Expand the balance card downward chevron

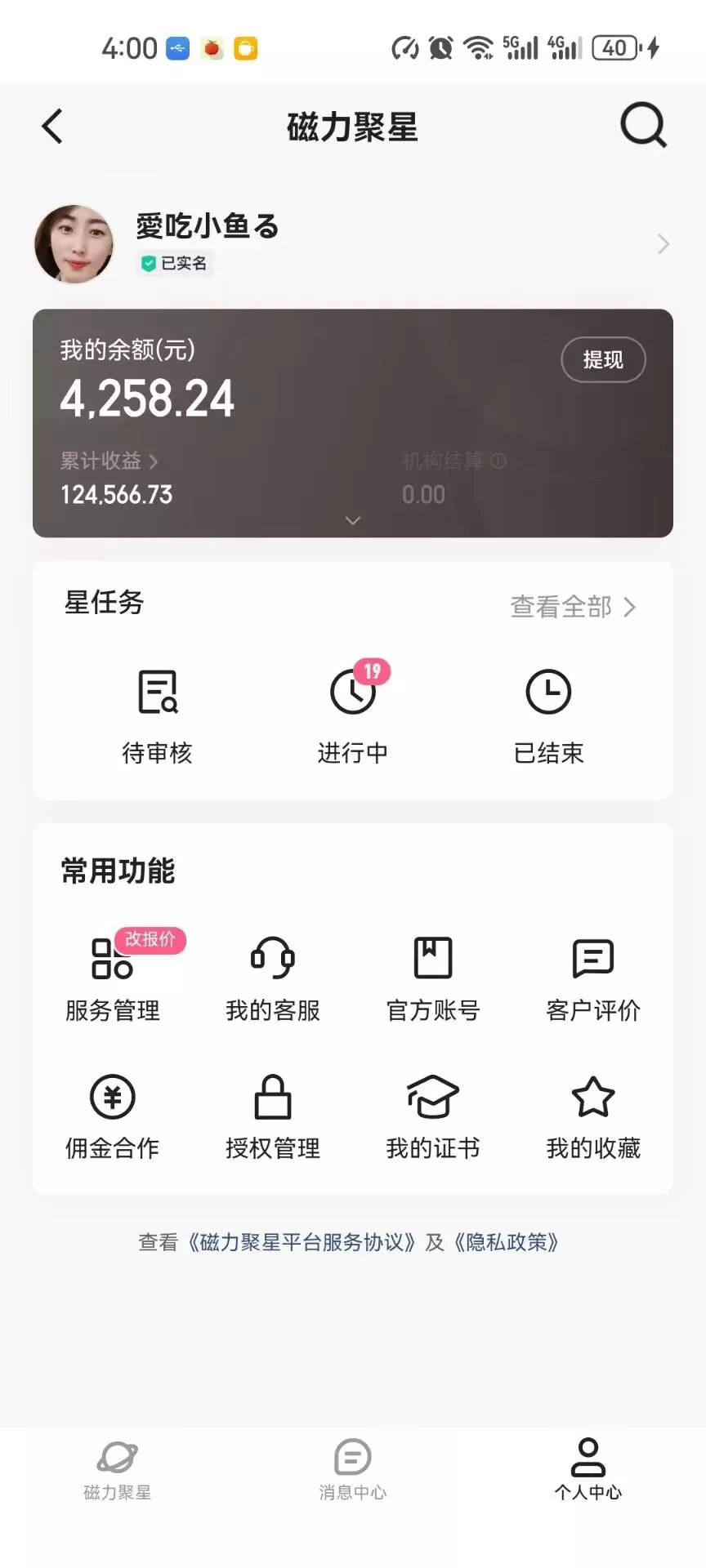click(353, 520)
